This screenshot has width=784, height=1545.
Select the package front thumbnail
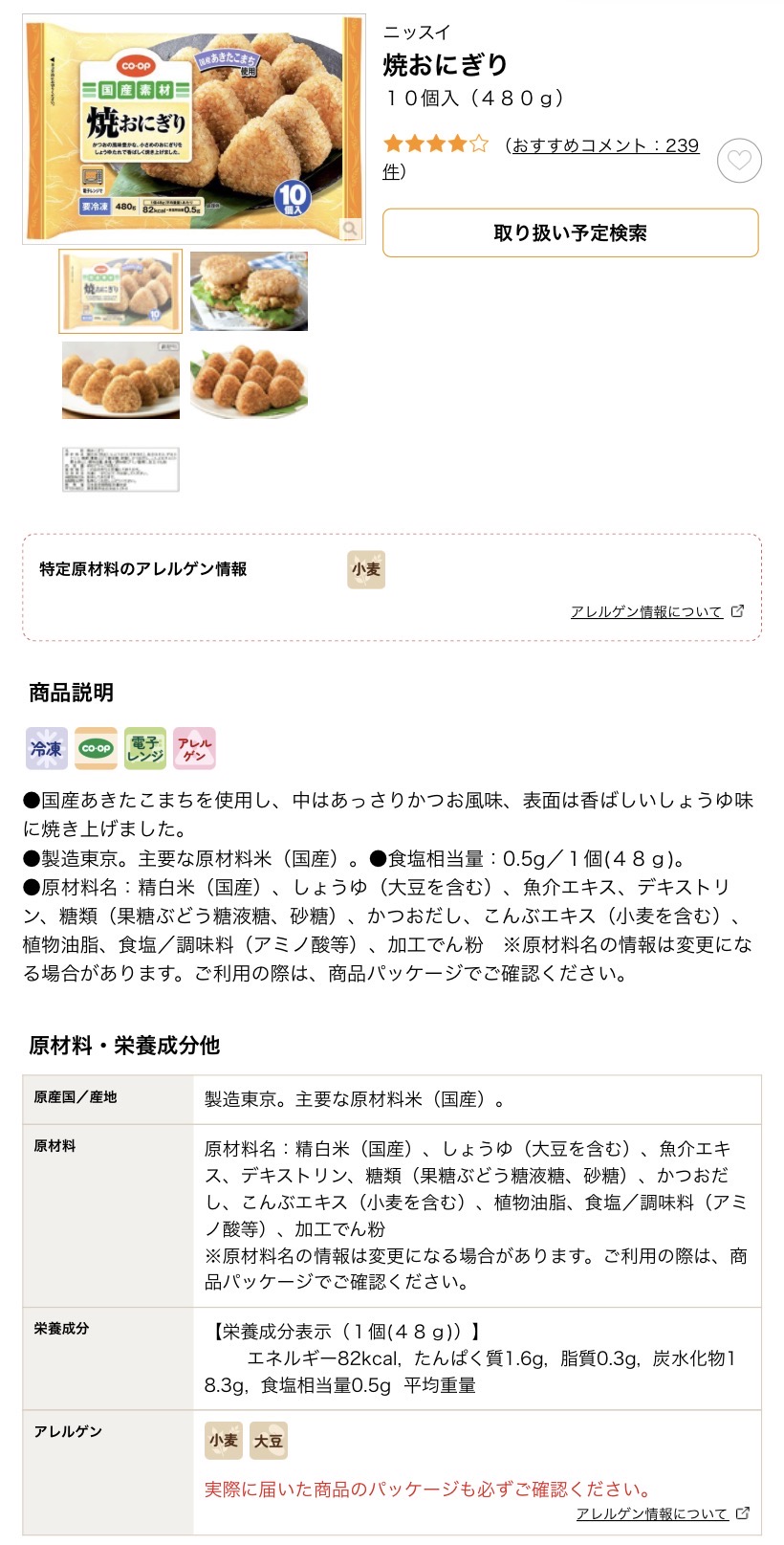(120, 291)
